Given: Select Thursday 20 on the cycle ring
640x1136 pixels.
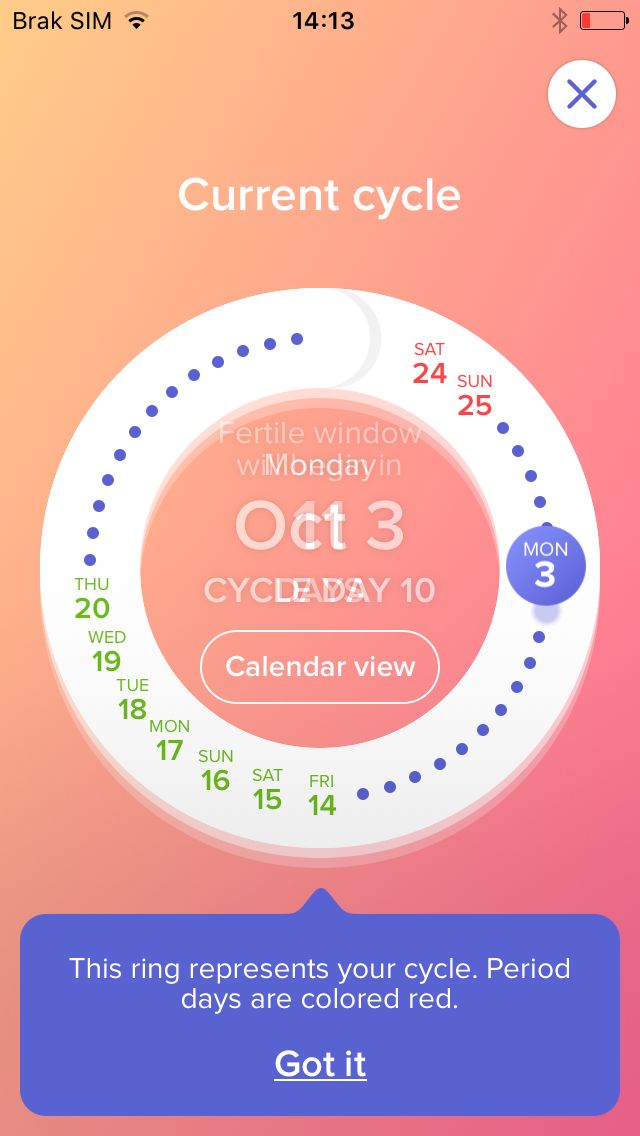Looking at the screenshot, I should tap(92, 598).
